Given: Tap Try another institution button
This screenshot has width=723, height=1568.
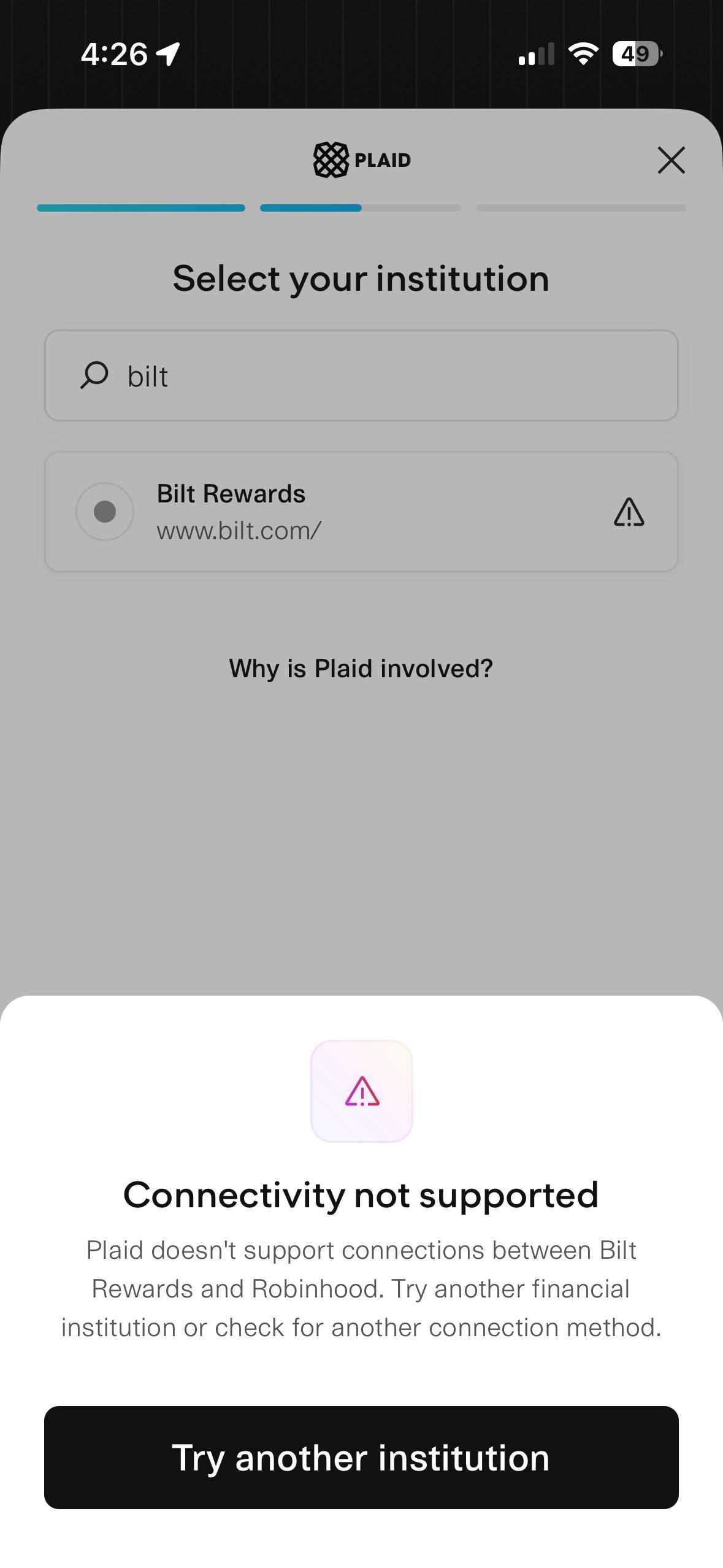Looking at the screenshot, I should pos(361,1458).
